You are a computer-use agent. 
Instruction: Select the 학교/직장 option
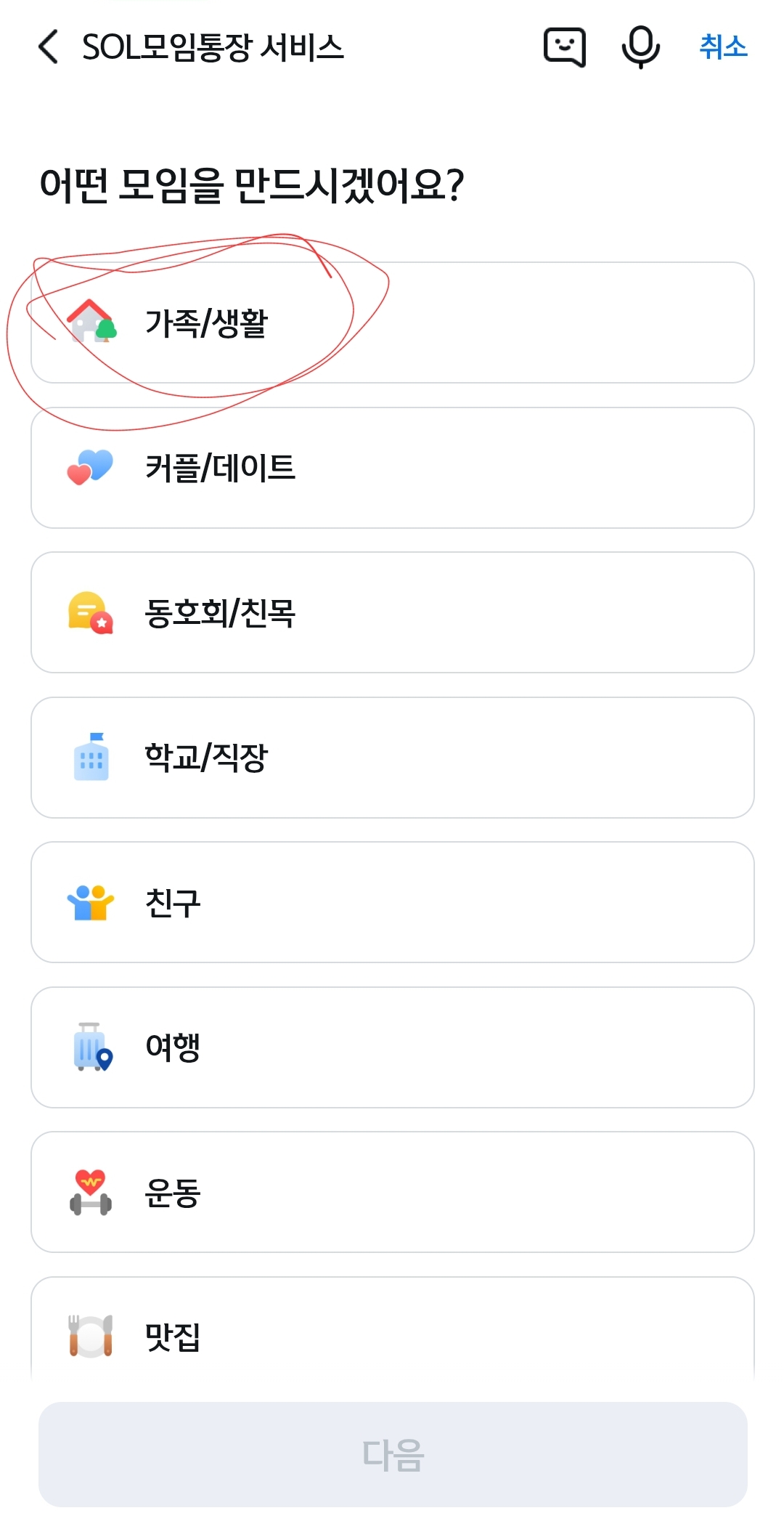[393, 758]
